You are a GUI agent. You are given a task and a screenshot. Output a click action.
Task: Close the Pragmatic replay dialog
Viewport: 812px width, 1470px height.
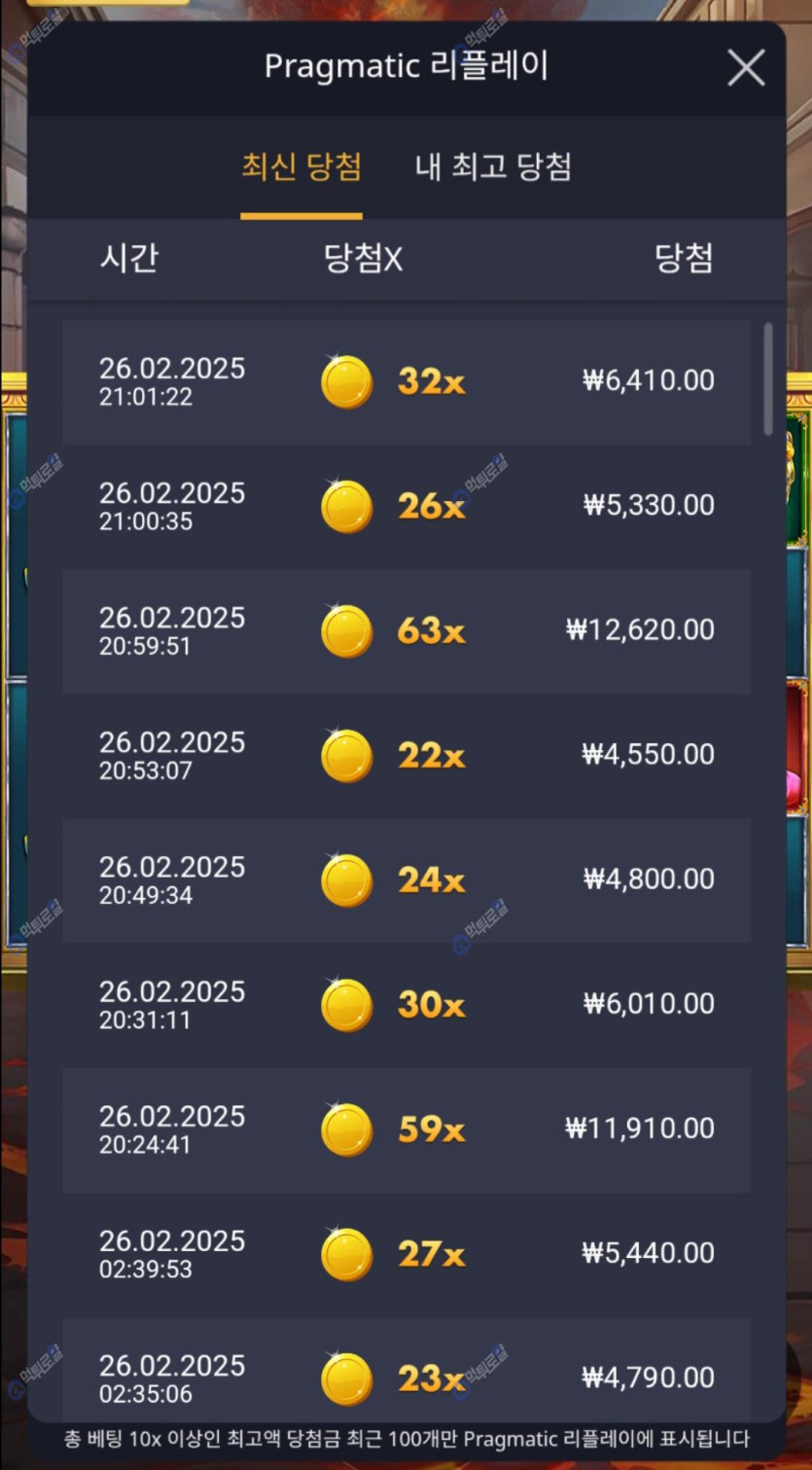click(x=746, y=68)
